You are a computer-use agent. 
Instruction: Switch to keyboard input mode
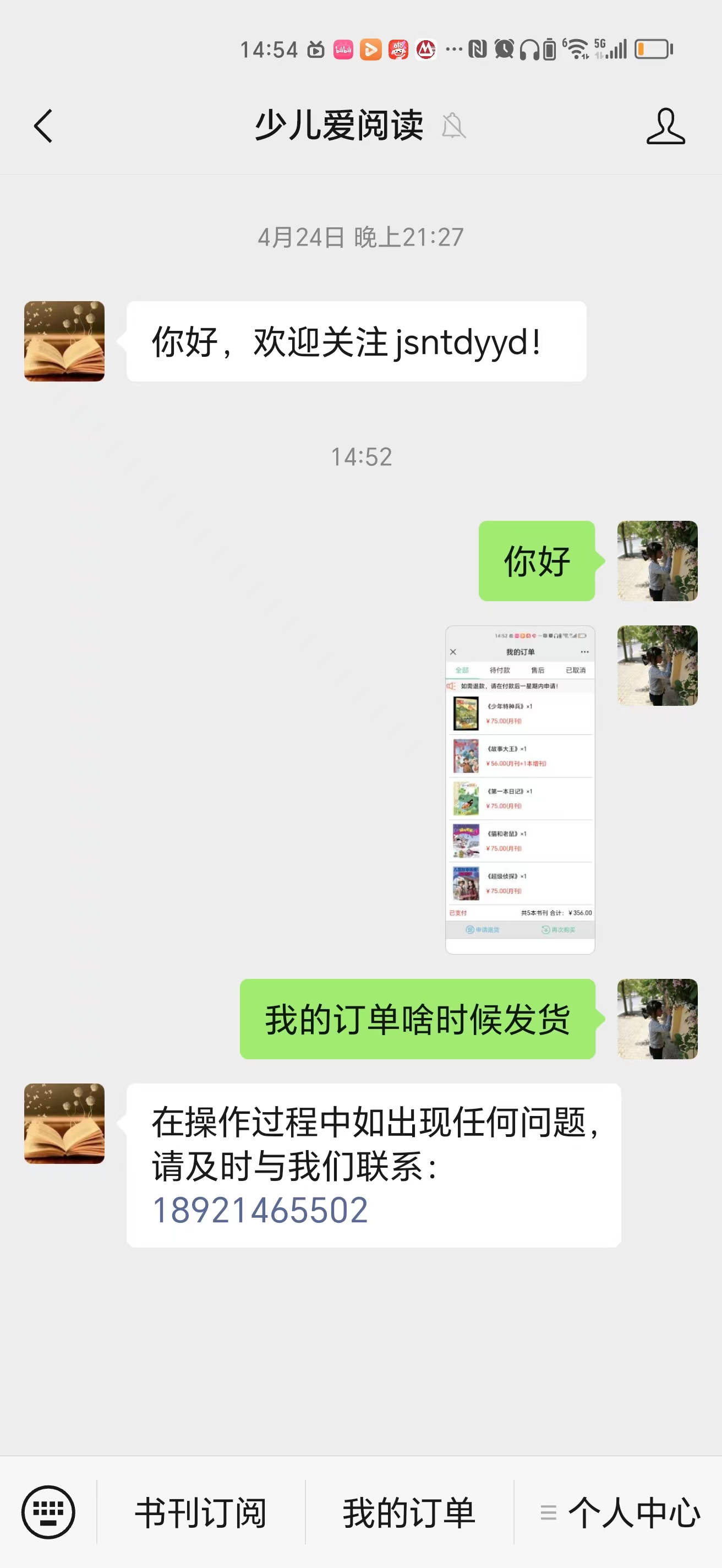click(x=48, y=1512)
